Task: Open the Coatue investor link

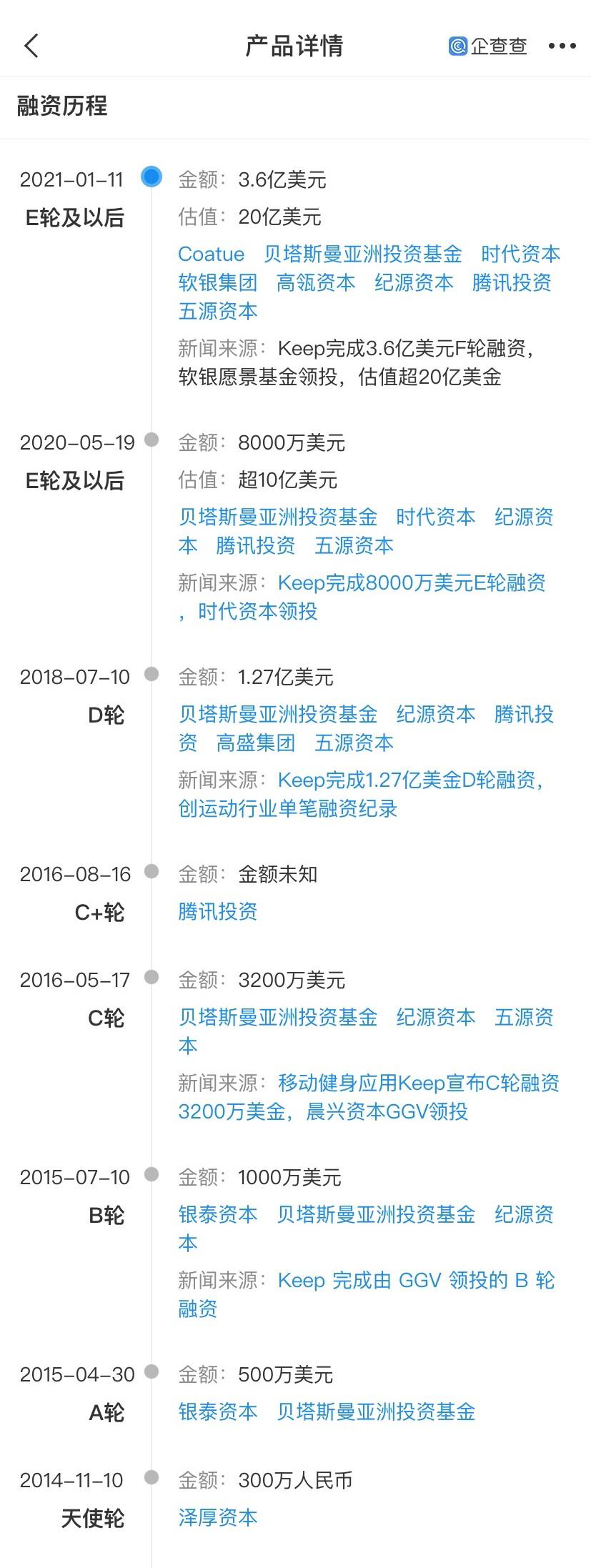Action: point(211,254)
